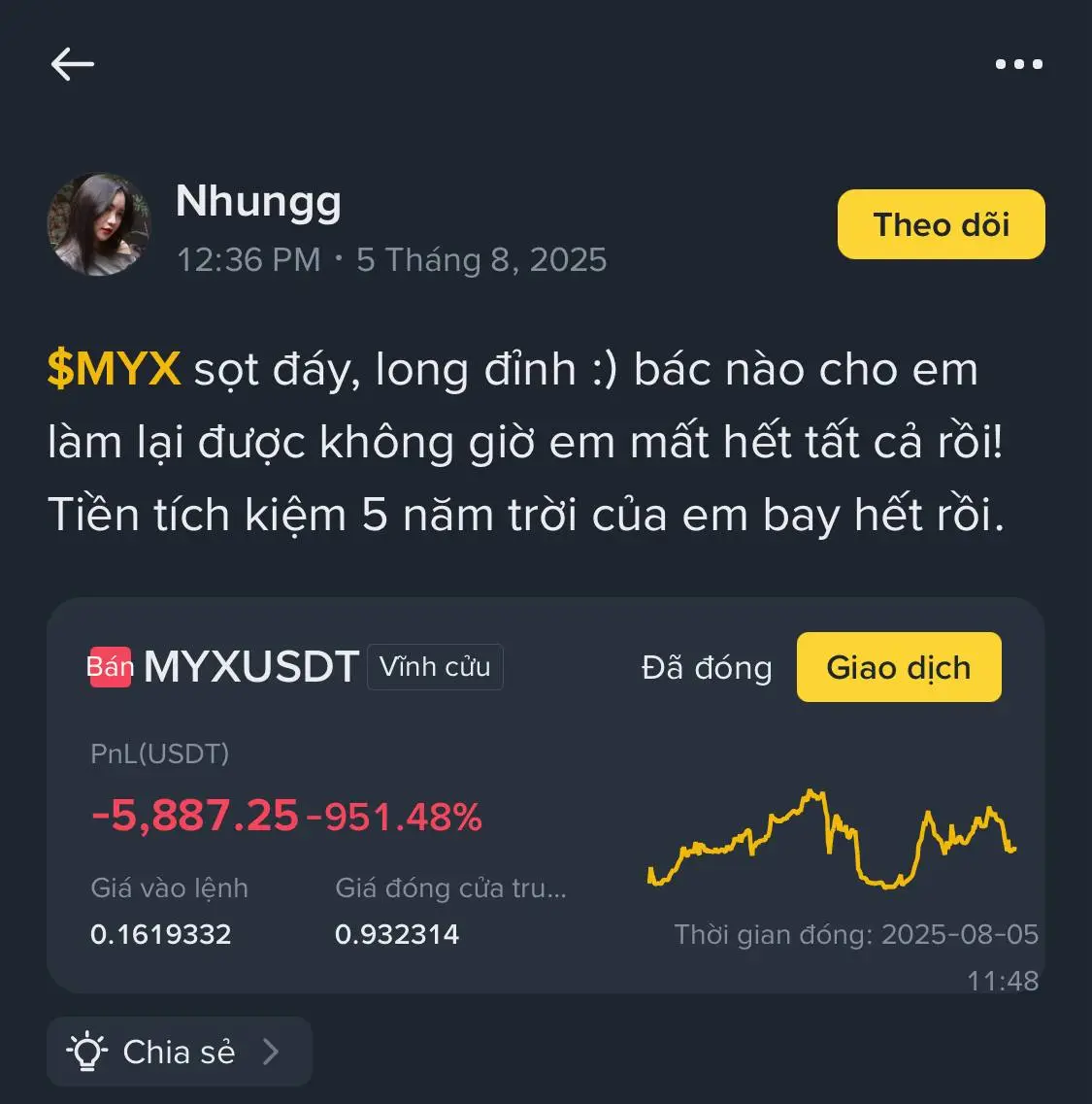Image resolution: width=1092 pixels, height=1104 pixels.
Task: Click the lightbulb share icon
Action: click(87, 1051)
